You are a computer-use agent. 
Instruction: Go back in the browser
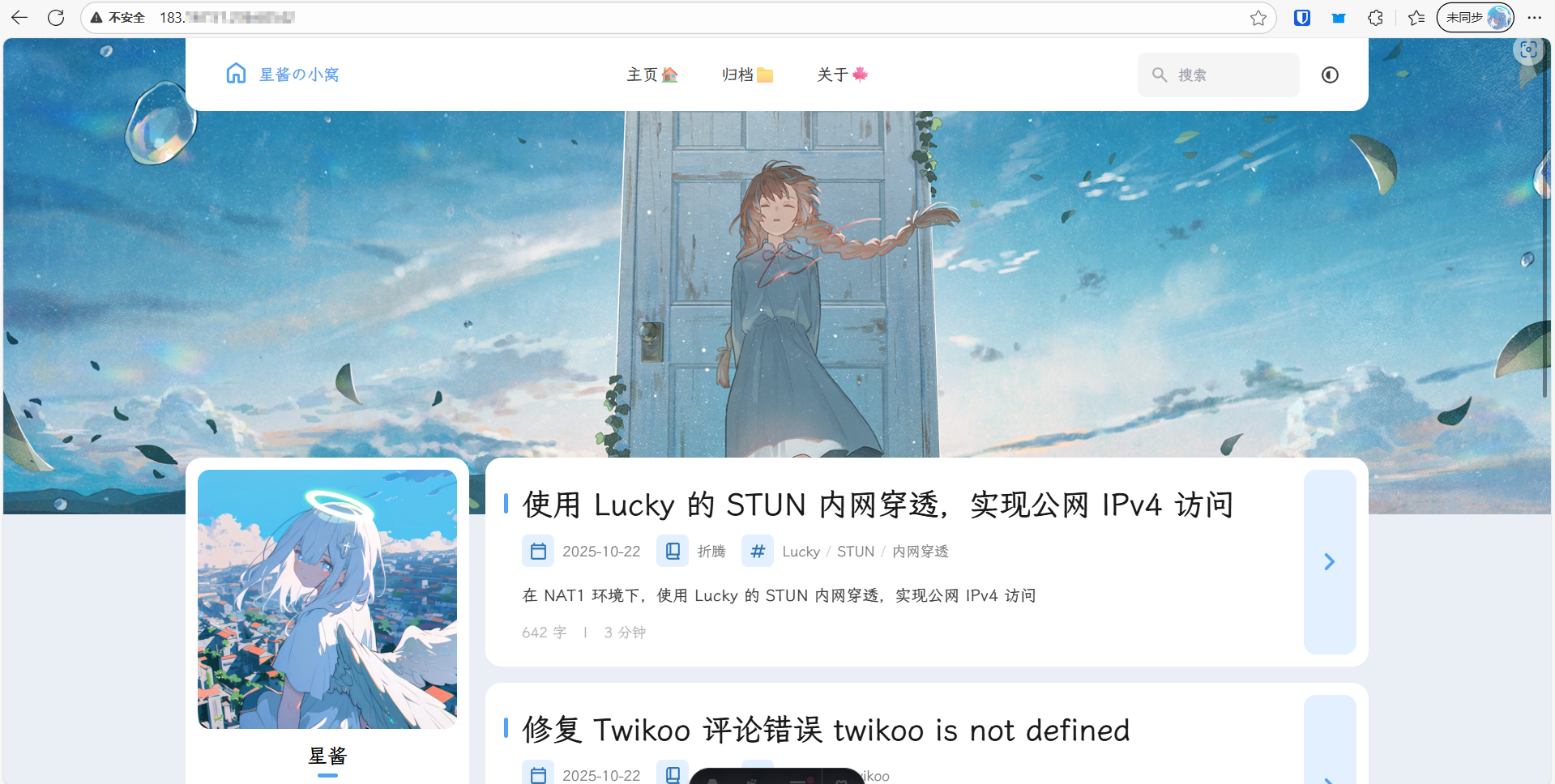19,17
